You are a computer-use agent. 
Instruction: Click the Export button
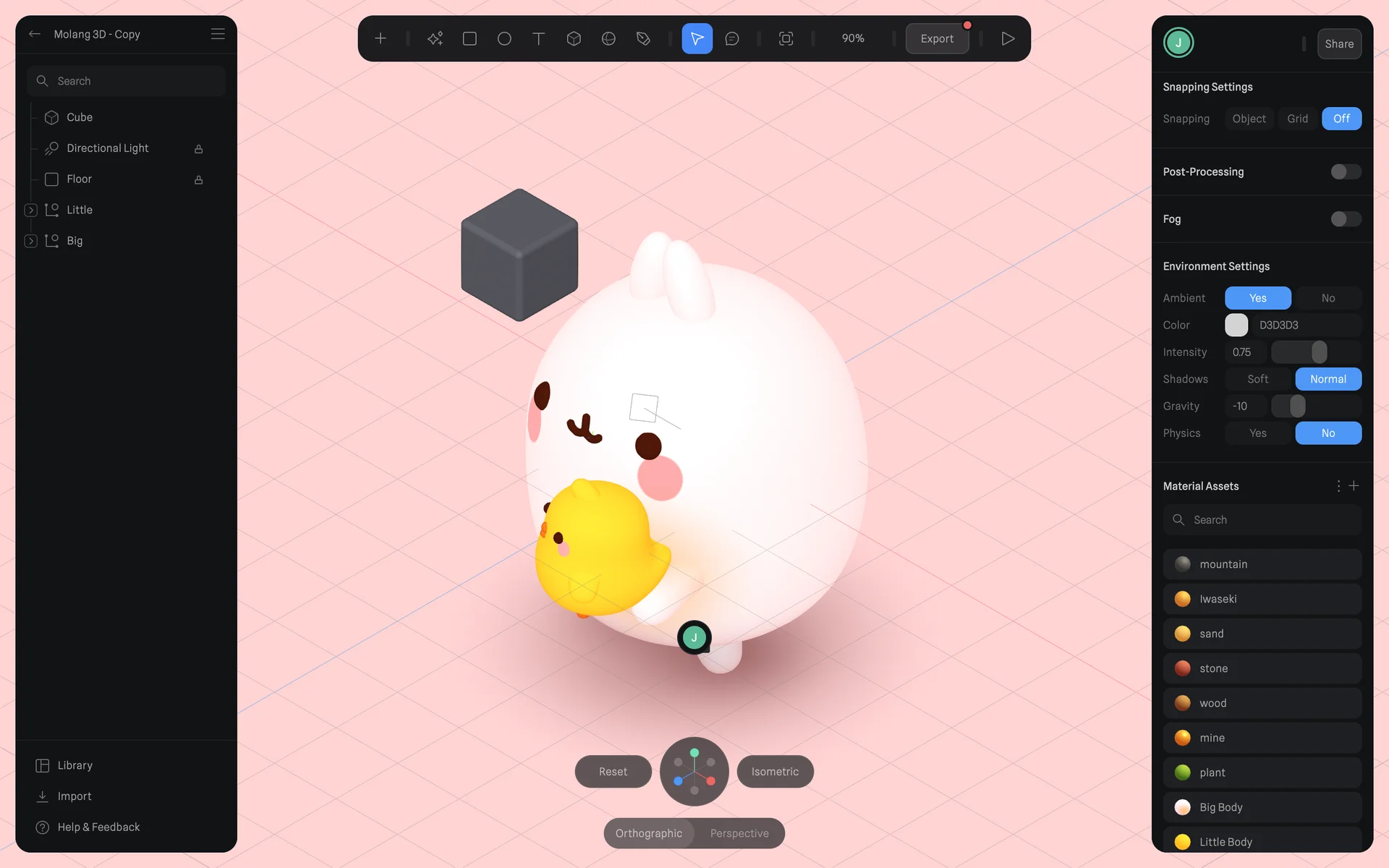936,38
